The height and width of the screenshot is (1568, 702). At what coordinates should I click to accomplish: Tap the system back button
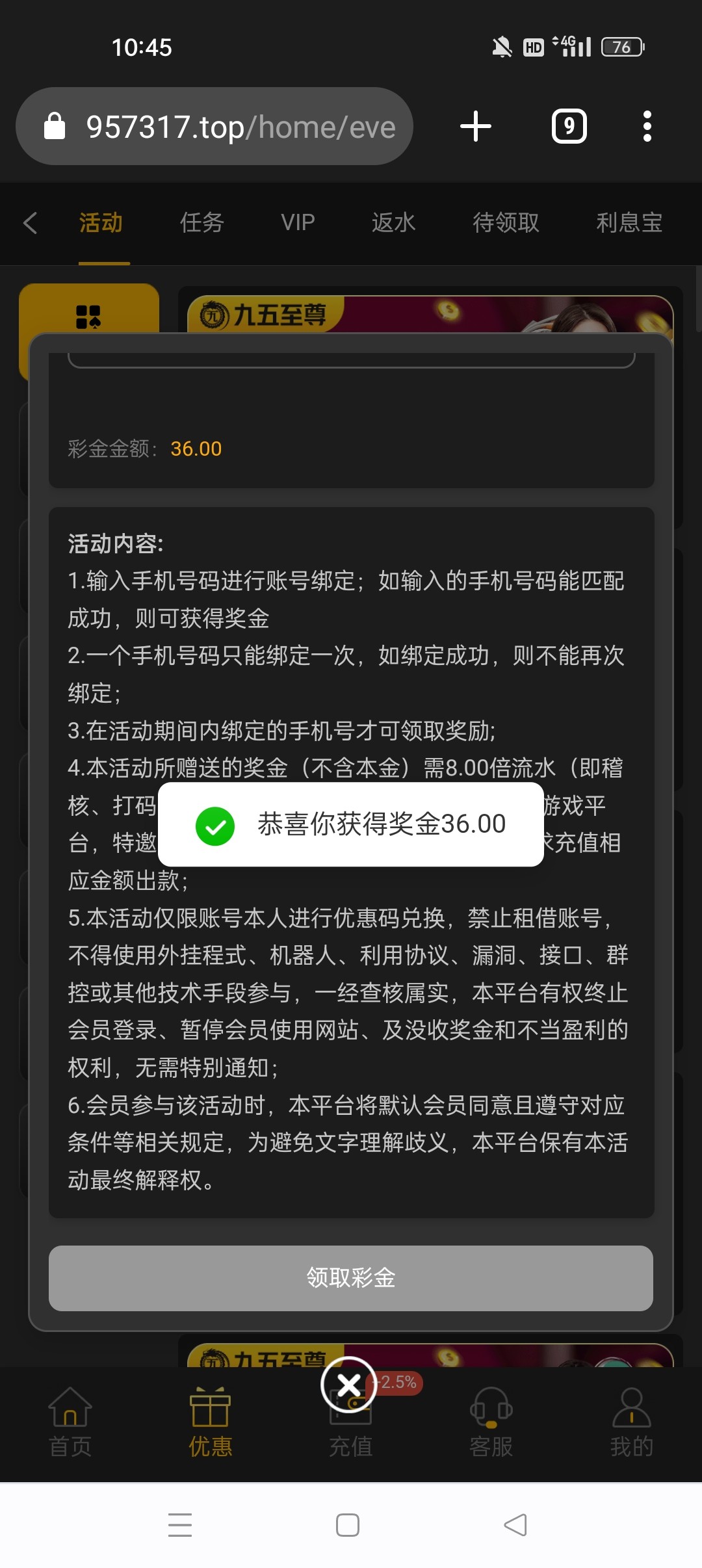(x=515, y=1525)
